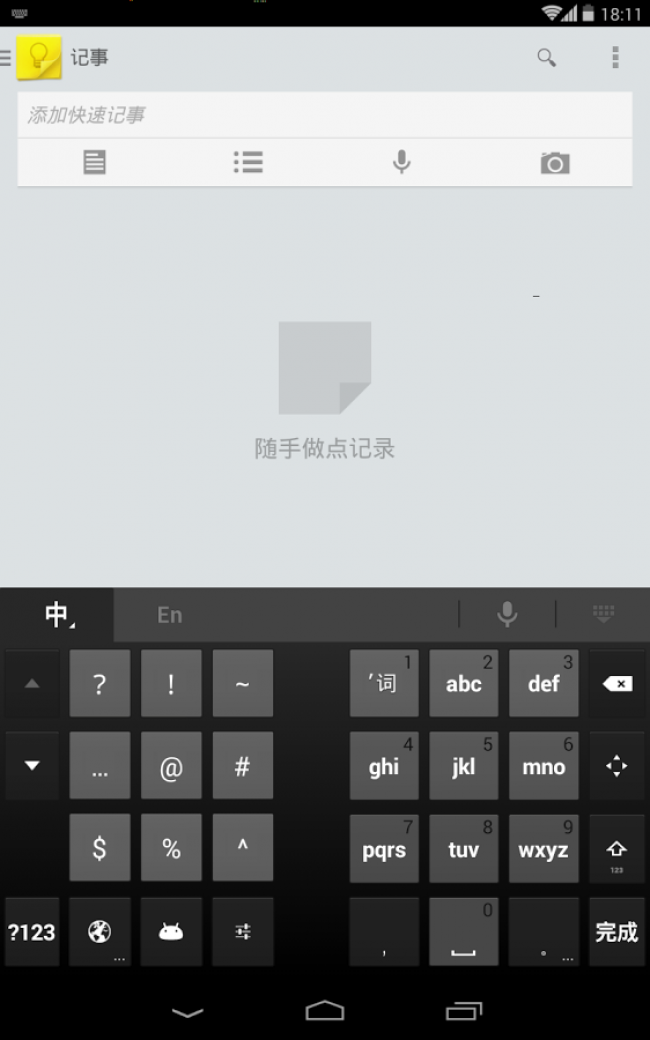Tap the @ symbol key
Screen dimensions: 650x1040
coord(171,767)
